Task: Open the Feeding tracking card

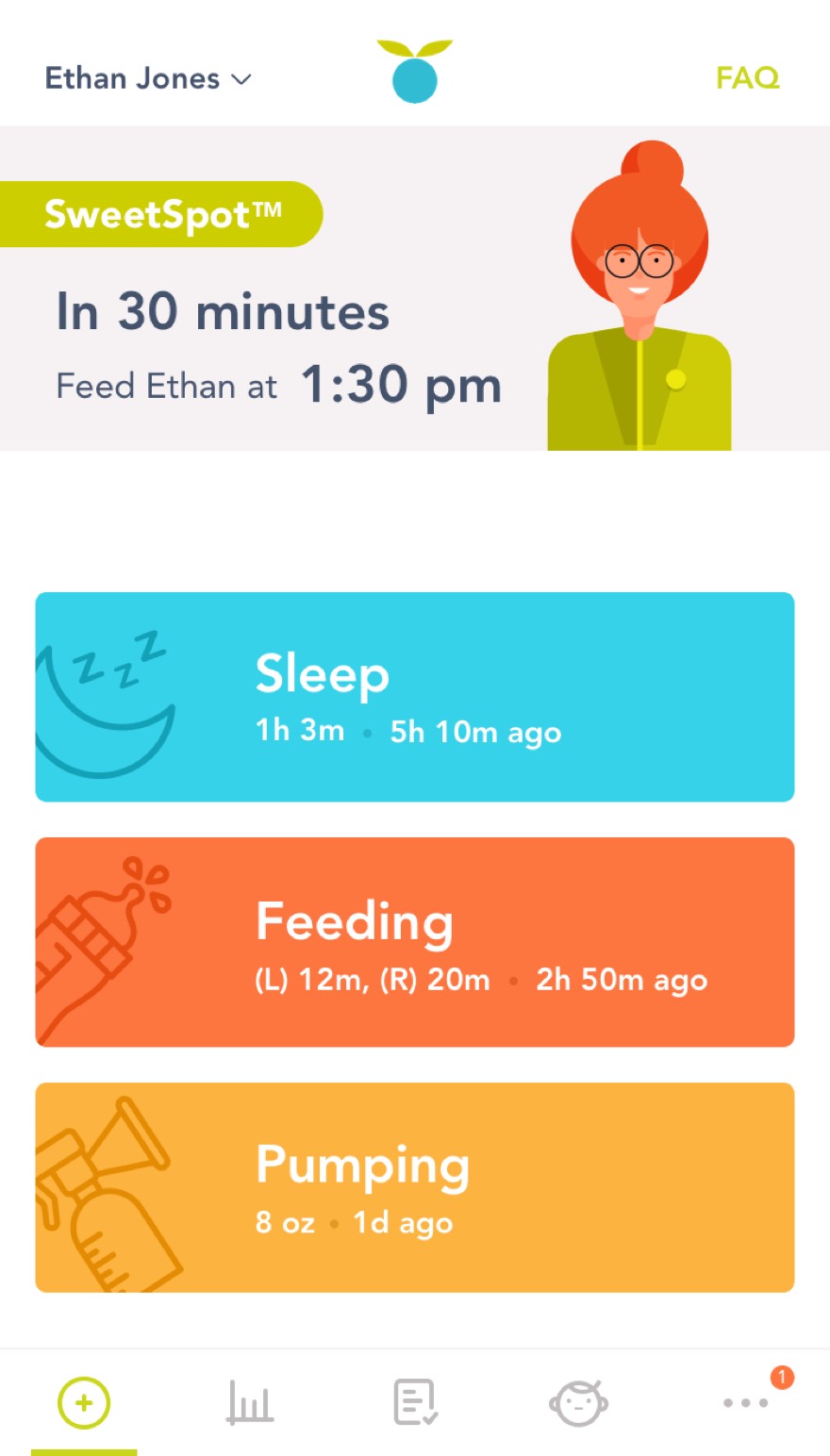Action: pos(415,942)
